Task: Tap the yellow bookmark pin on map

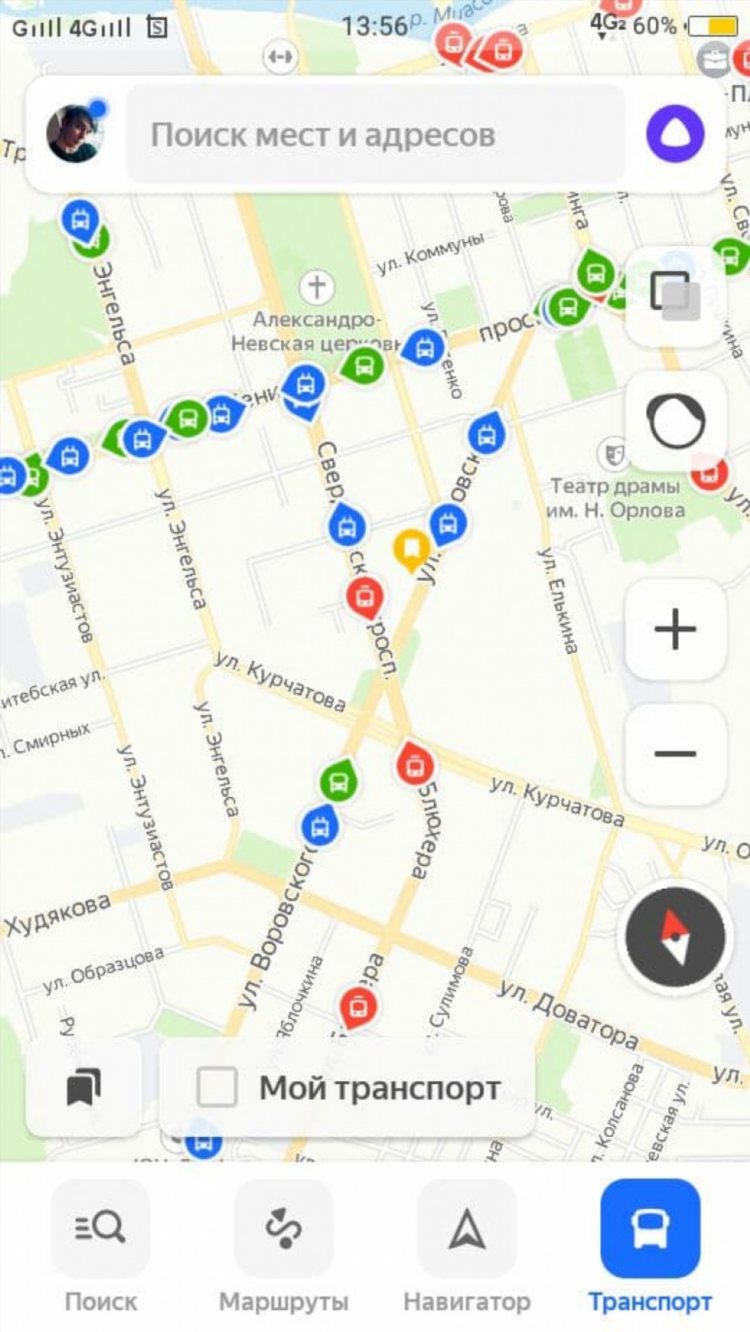Action: pos(411,549)
